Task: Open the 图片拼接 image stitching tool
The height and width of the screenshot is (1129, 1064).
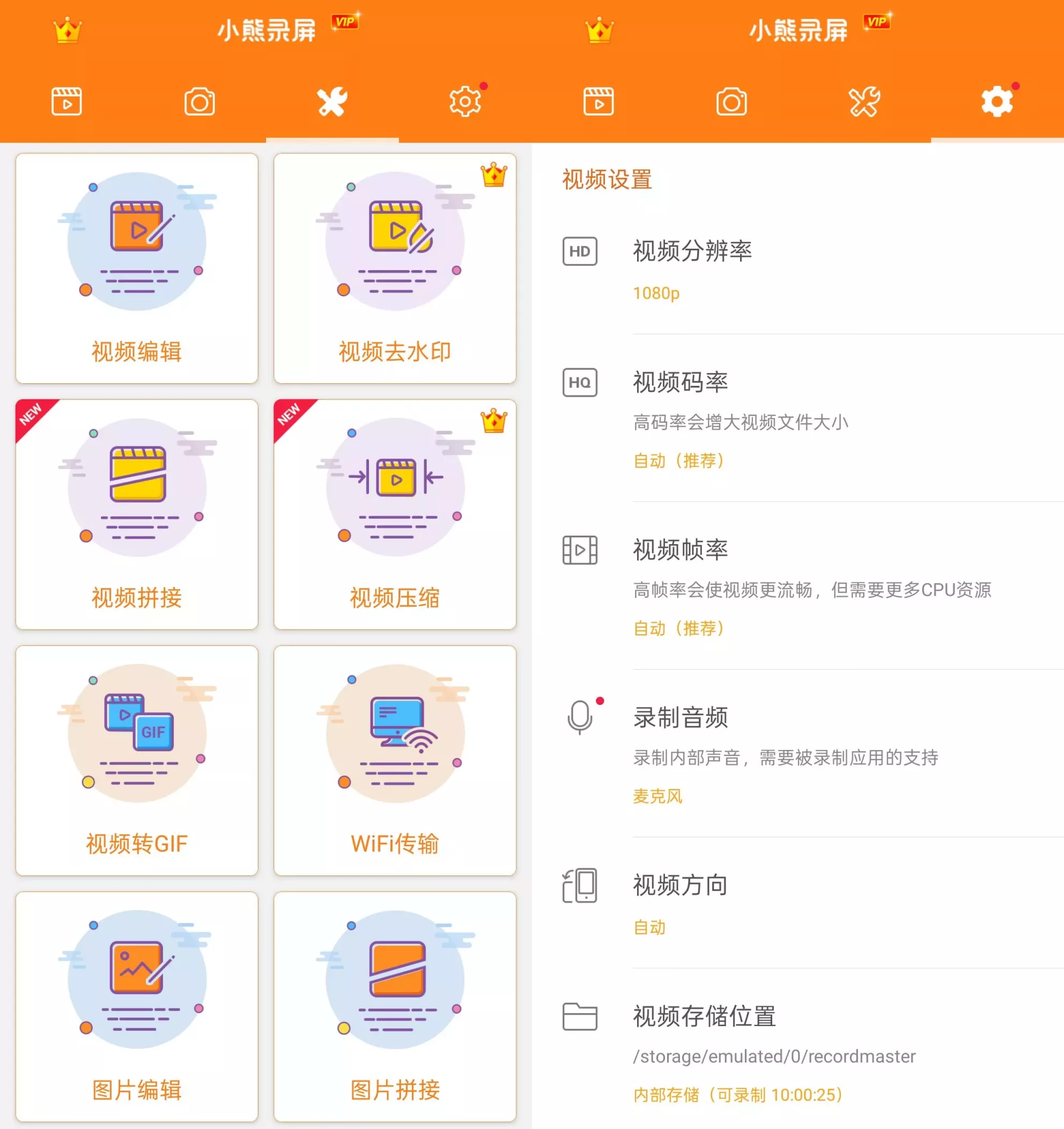Action: pos(395,1005)
